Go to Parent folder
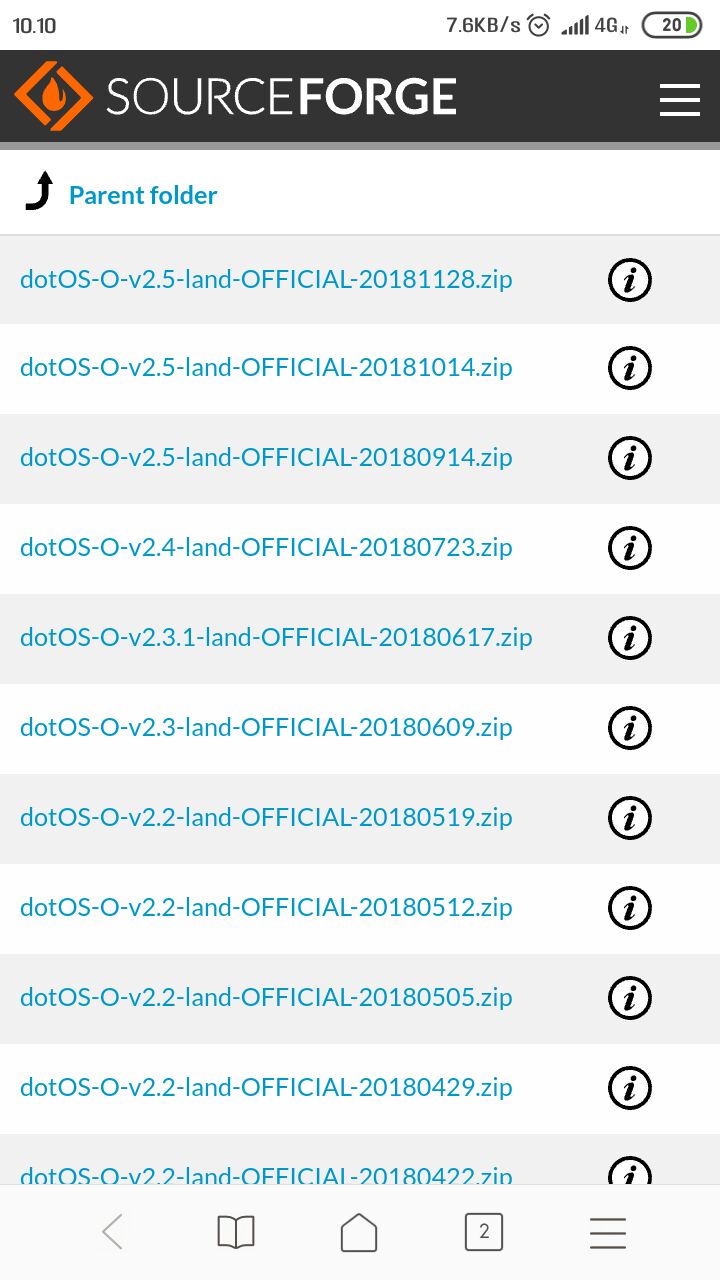The image size is (720, 1280). pos(143,195)
